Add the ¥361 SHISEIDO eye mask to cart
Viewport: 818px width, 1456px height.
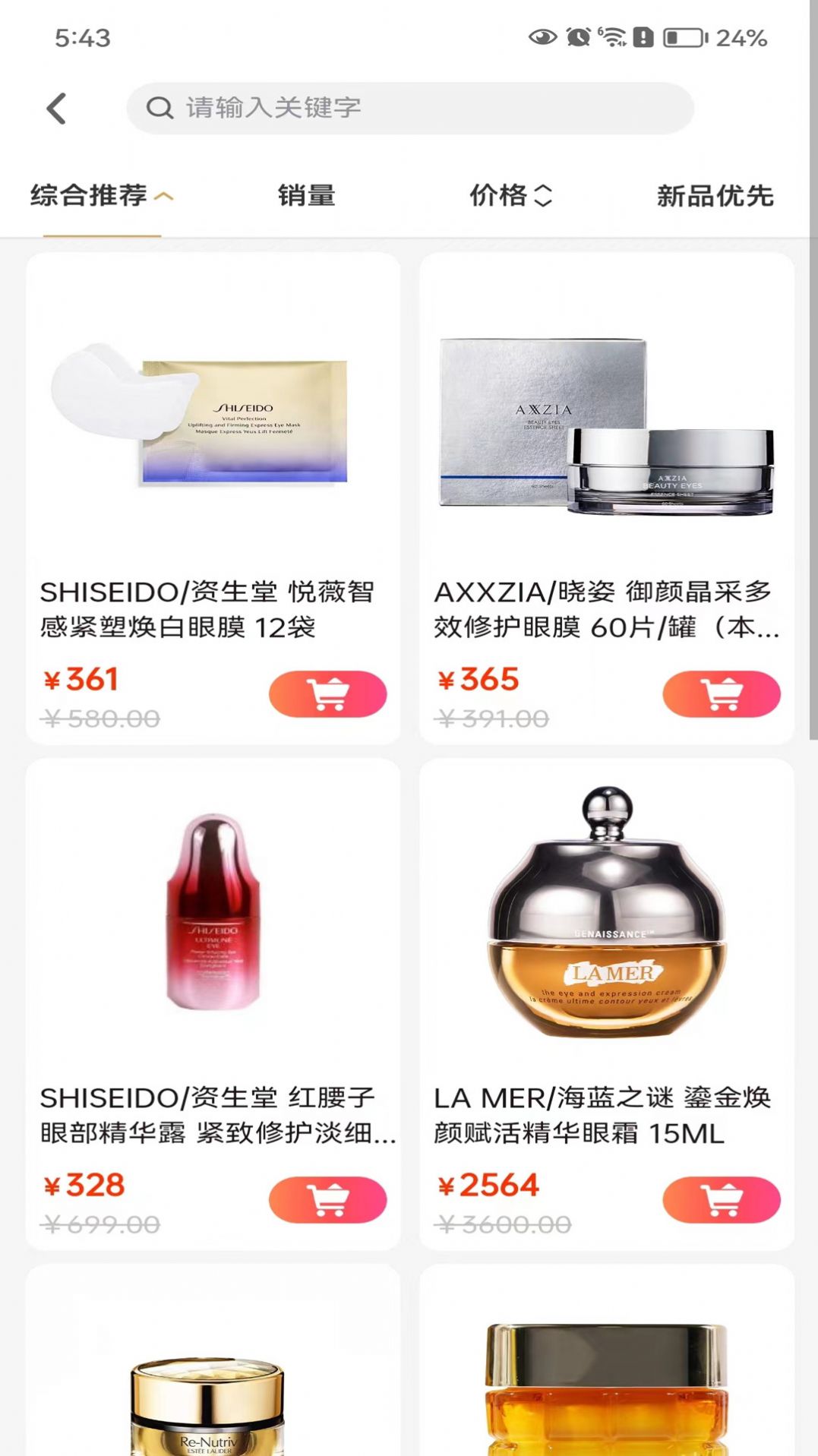click(x=327, y=693)
